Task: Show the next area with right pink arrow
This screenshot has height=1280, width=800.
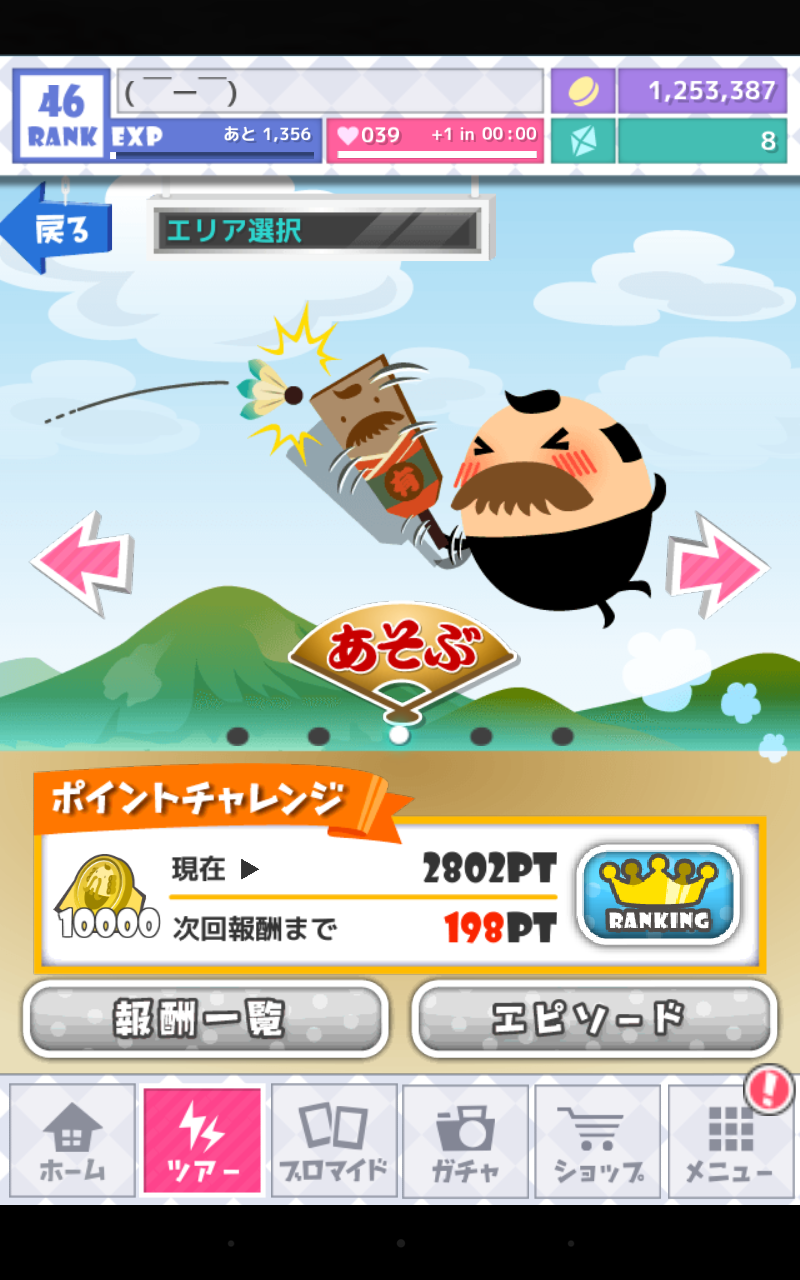Action: click(x=717, y=563)
